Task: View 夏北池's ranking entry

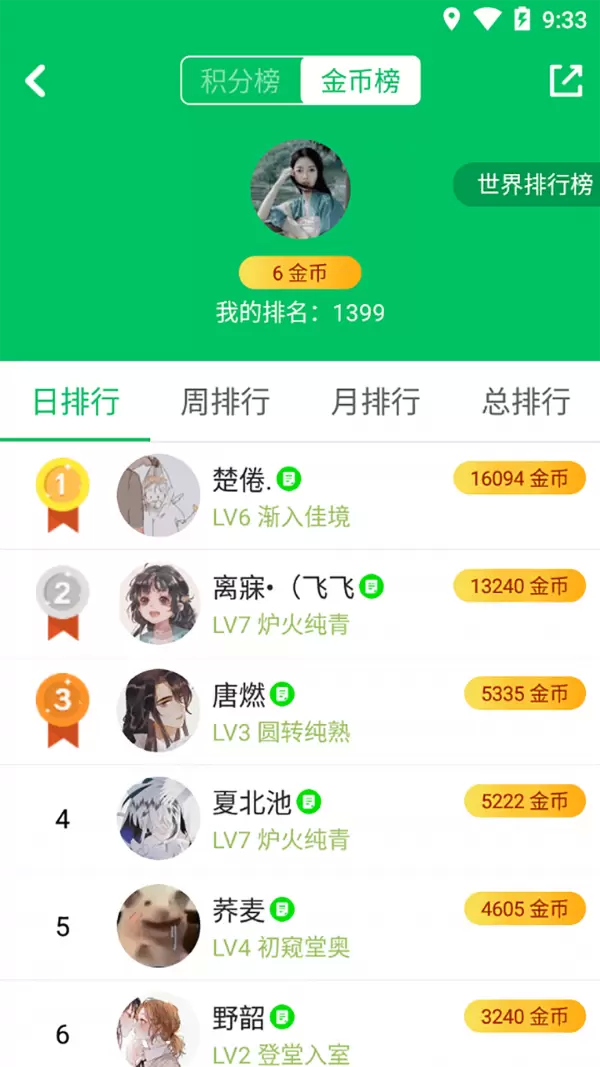Action: tap(300, 820)
